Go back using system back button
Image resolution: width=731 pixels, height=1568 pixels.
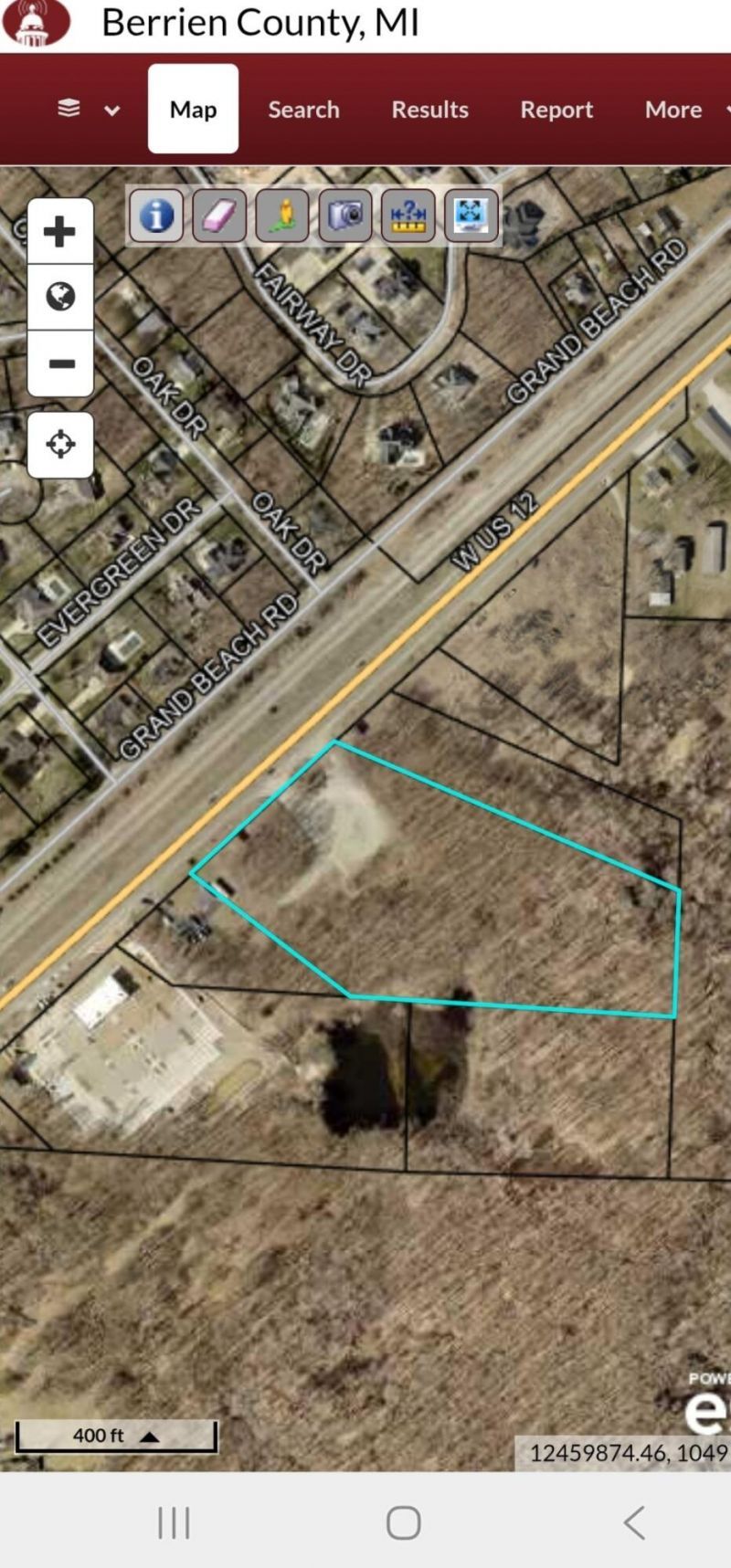(634, 1522)
